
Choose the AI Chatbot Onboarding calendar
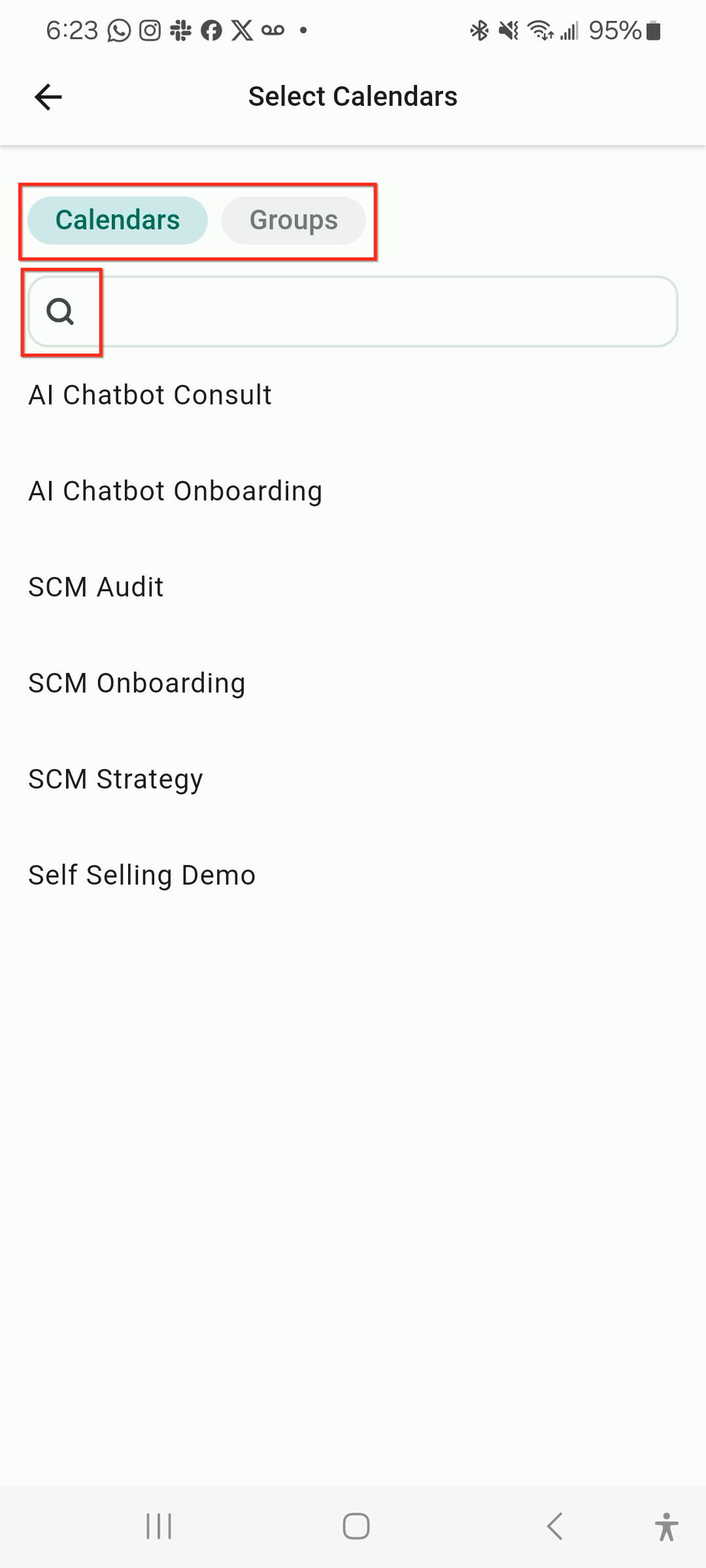(175, 491)
